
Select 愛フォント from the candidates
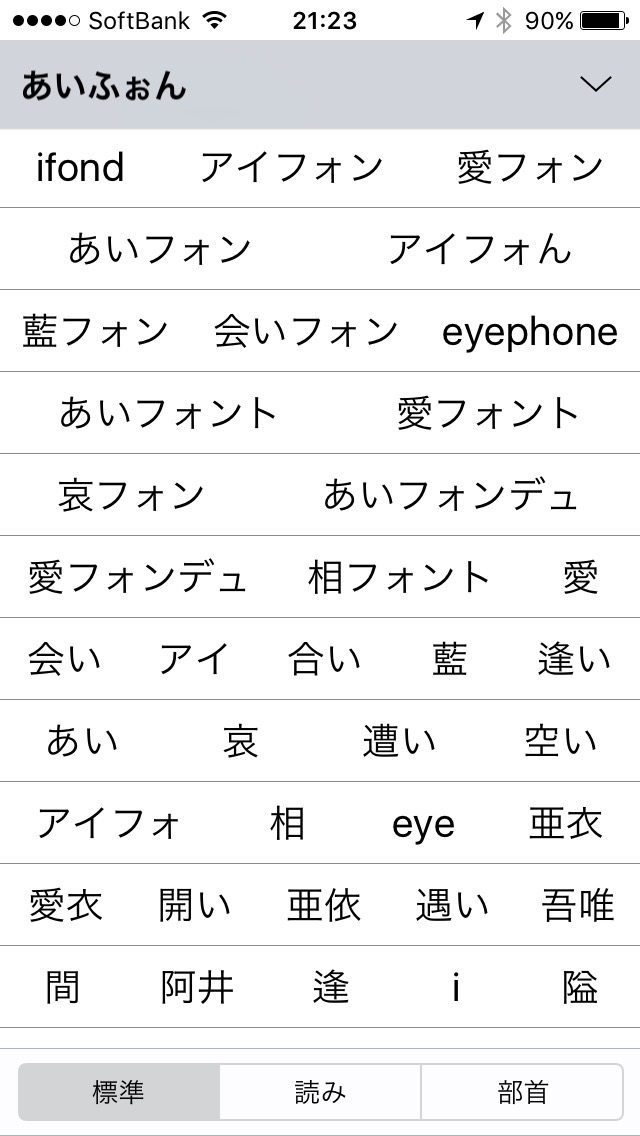[x=488, y=414]
